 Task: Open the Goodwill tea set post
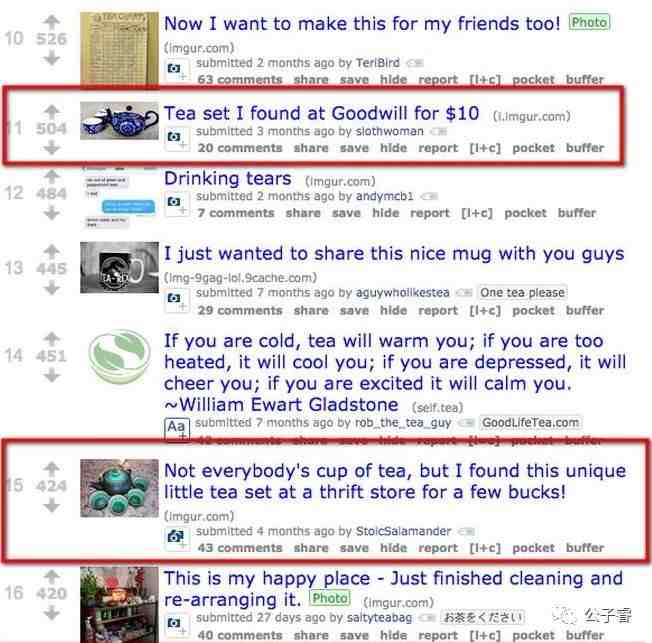[x=321, y=113]
